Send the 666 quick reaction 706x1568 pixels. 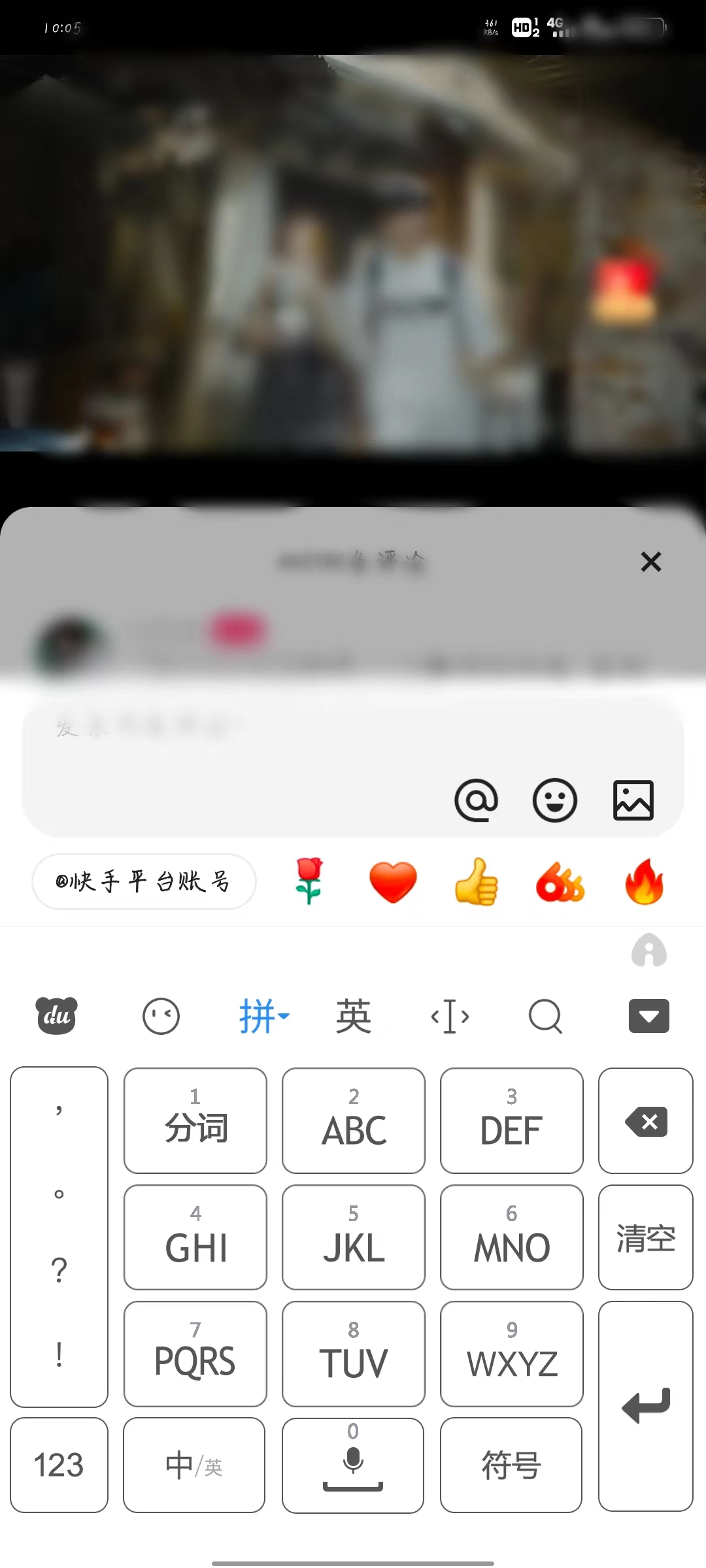pos(560,881)
